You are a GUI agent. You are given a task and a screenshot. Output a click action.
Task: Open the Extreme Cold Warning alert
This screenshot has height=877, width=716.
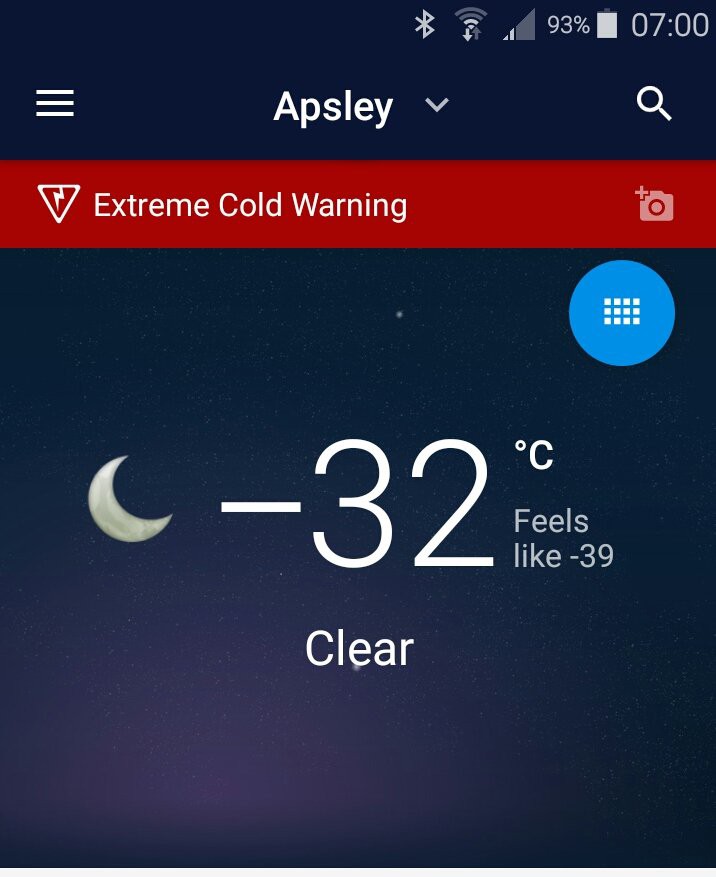[250, 205]
